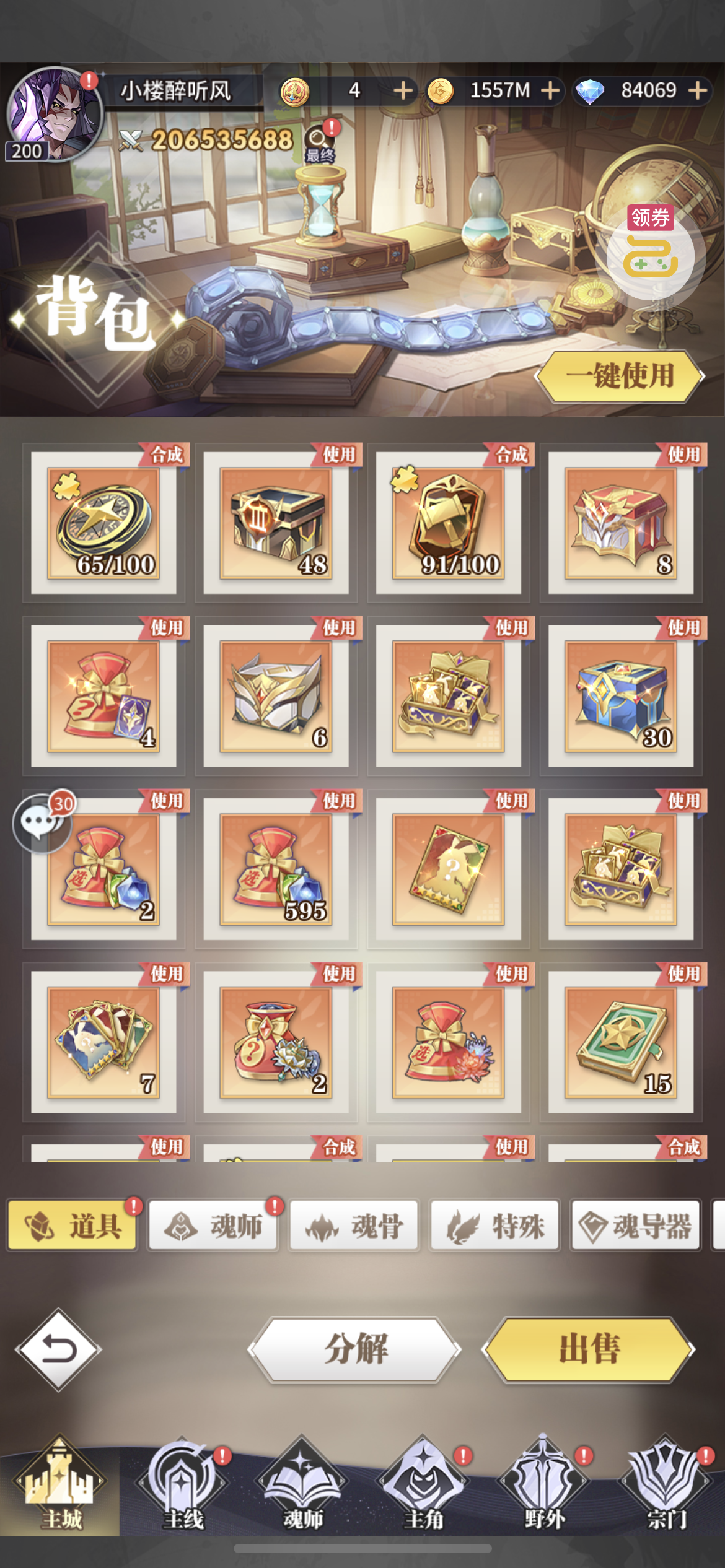Tap the 分解 decompose button
The width and height of the screenshot is (725, 1568).
coord(355,1349)
